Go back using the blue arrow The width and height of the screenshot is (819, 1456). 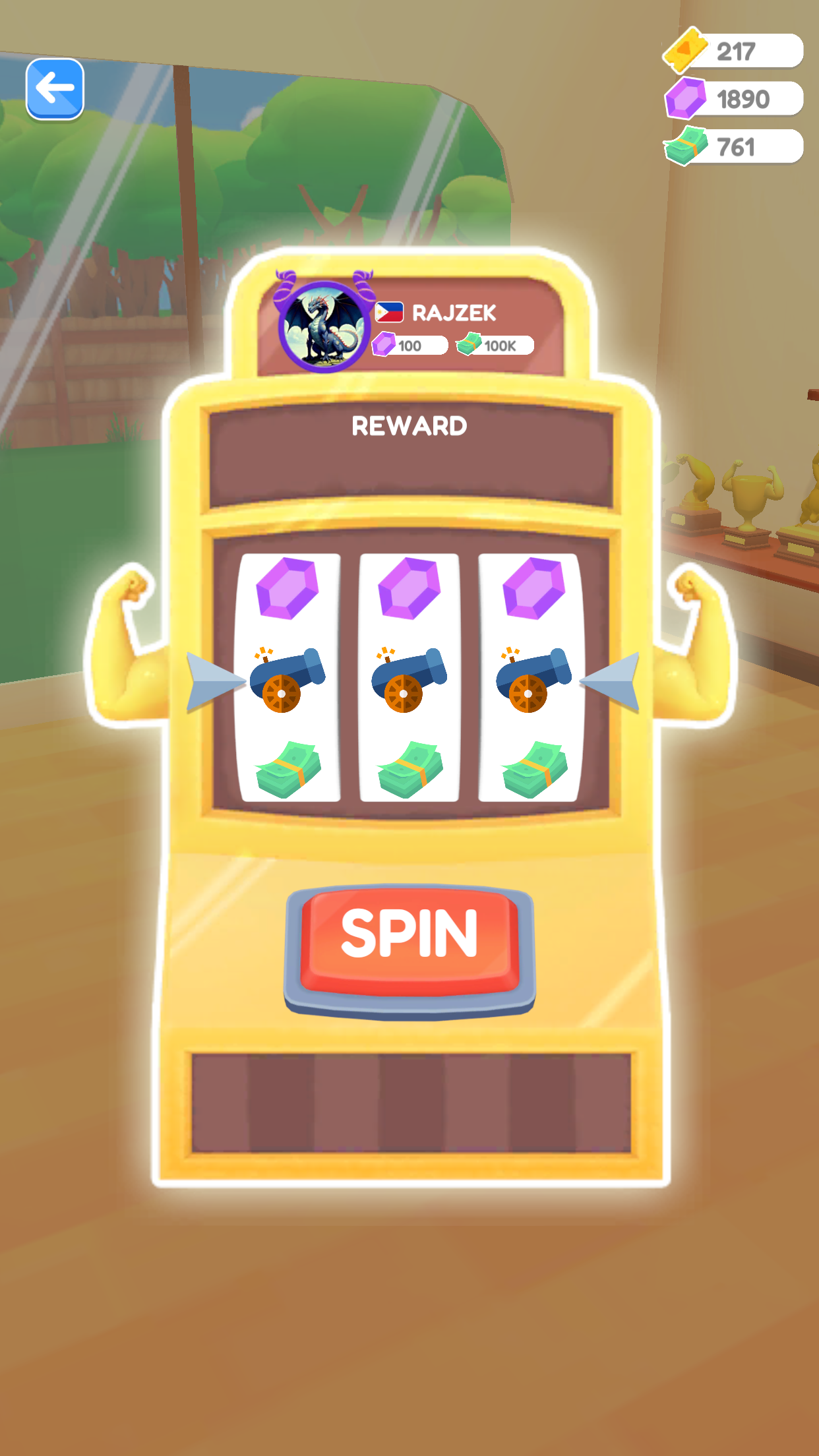(x=55, y=88)
